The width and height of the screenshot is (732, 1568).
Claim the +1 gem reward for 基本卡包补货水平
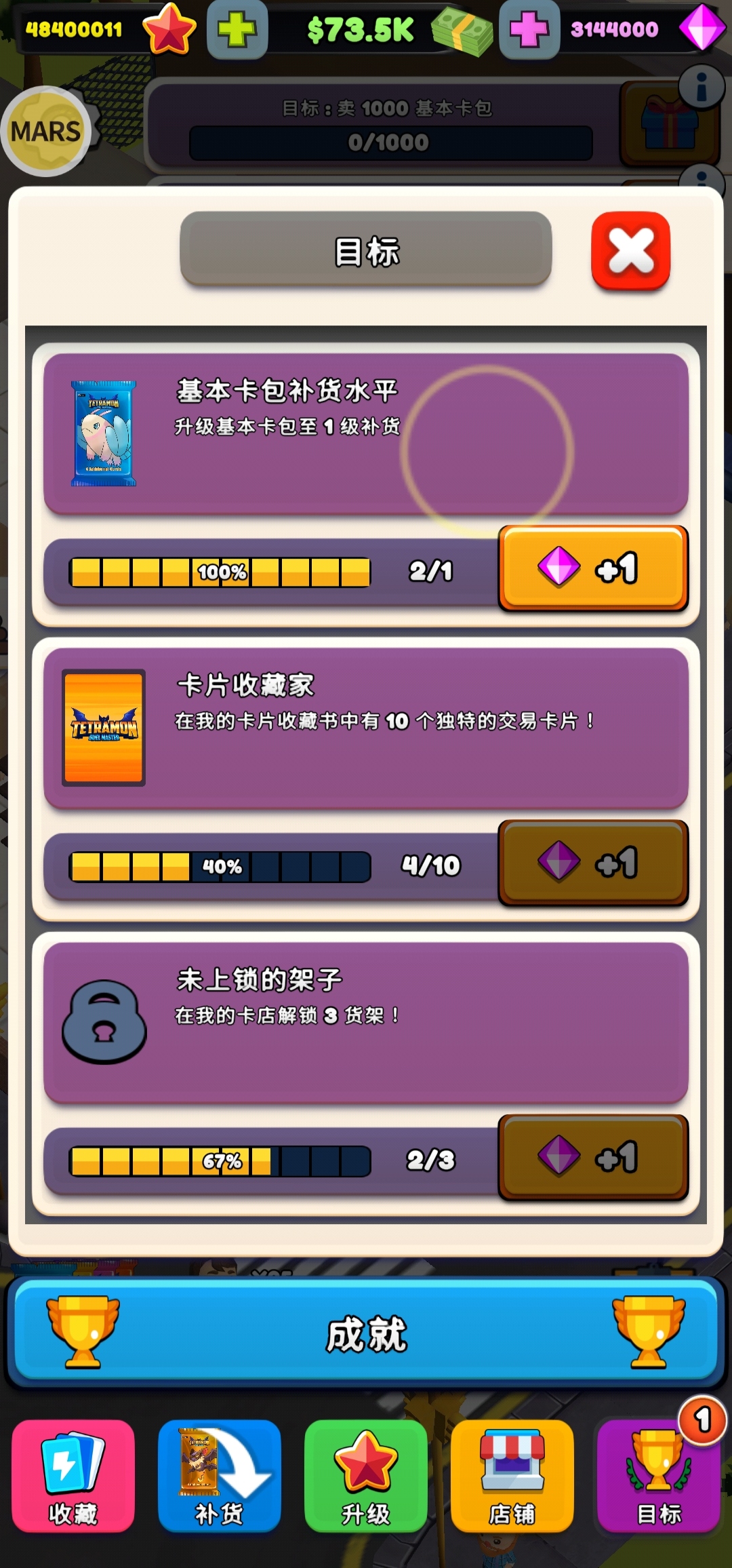click(x=593, y=568)
